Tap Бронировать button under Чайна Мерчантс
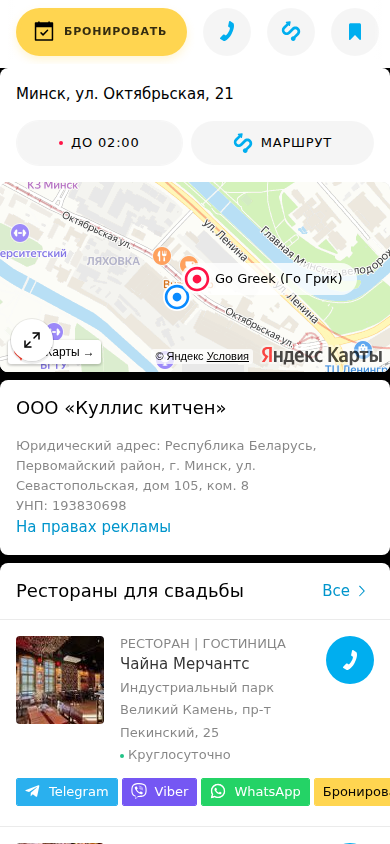This screenshot has height=844, width=390. coord(352,792)
